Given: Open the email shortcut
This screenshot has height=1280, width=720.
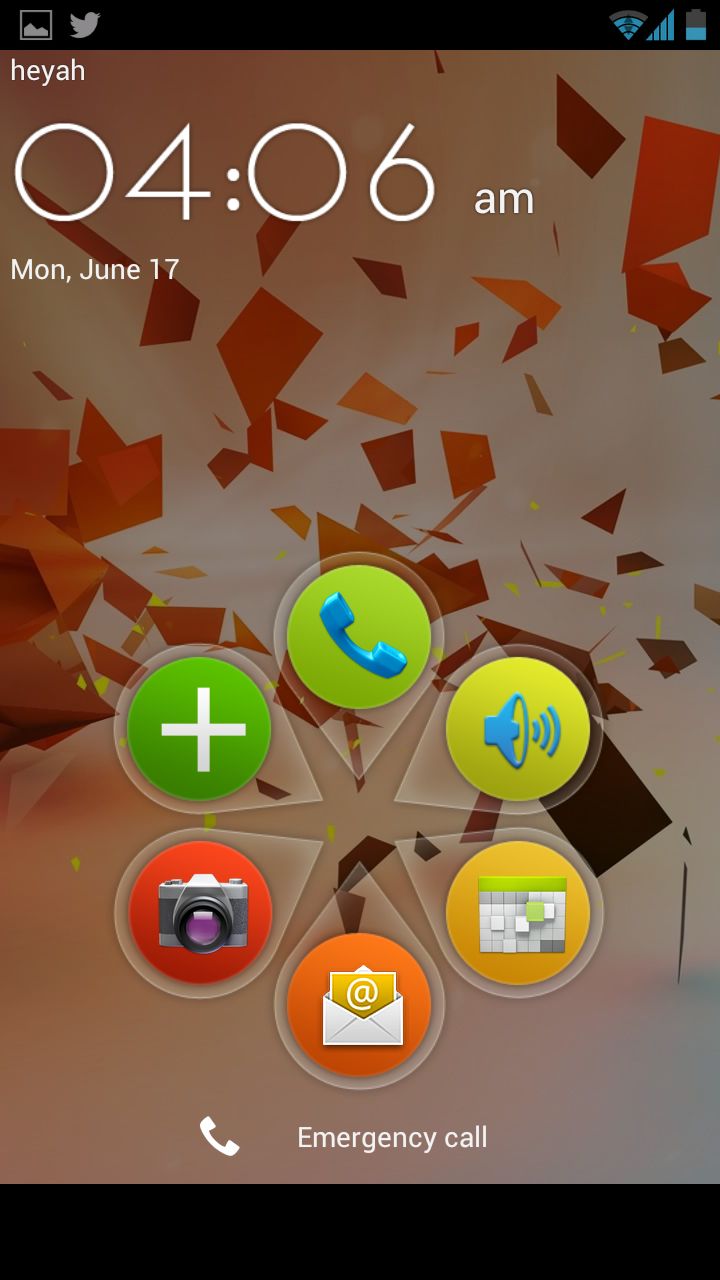Looking at the screenshot, I should (359, 1004).
